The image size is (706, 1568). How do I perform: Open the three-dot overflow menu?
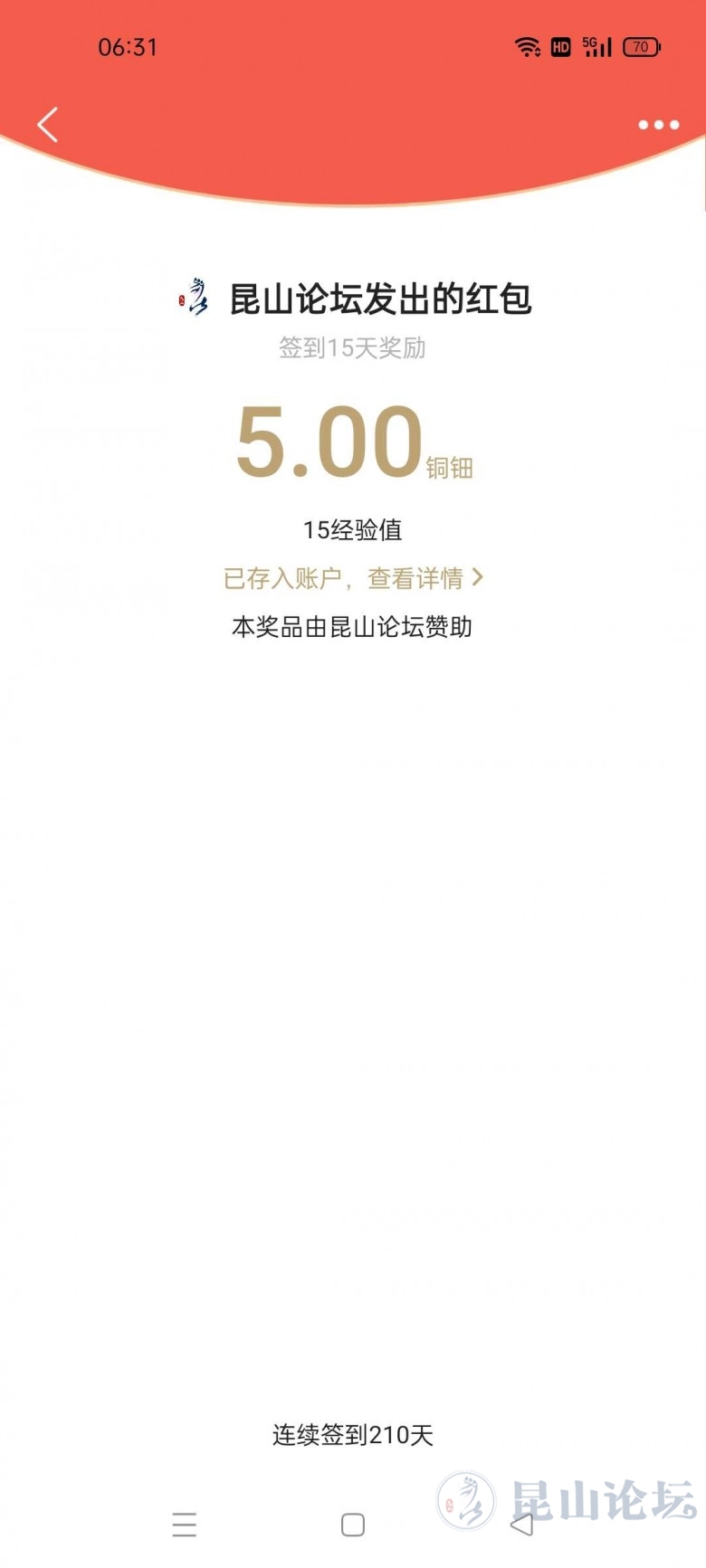click(x=658, y=125)
